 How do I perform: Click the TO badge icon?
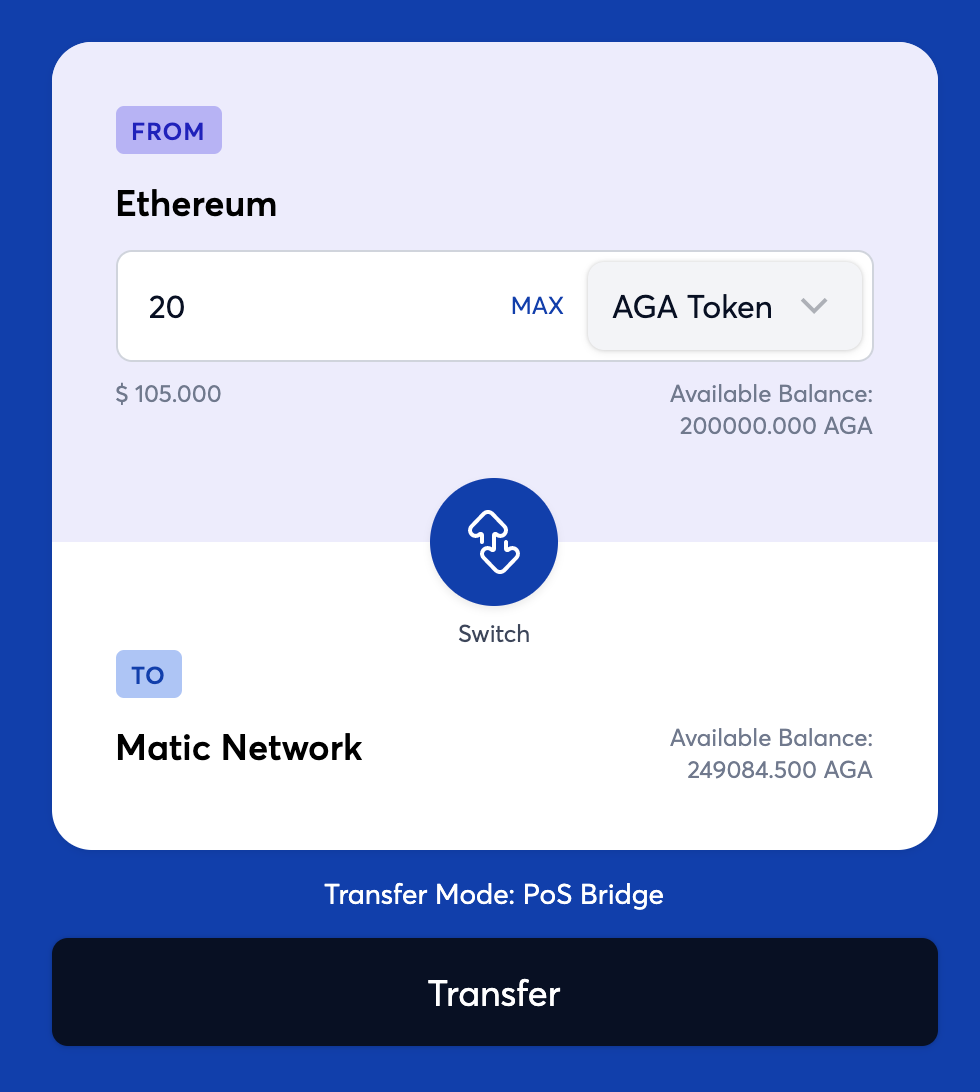click(x=148, y=674)
